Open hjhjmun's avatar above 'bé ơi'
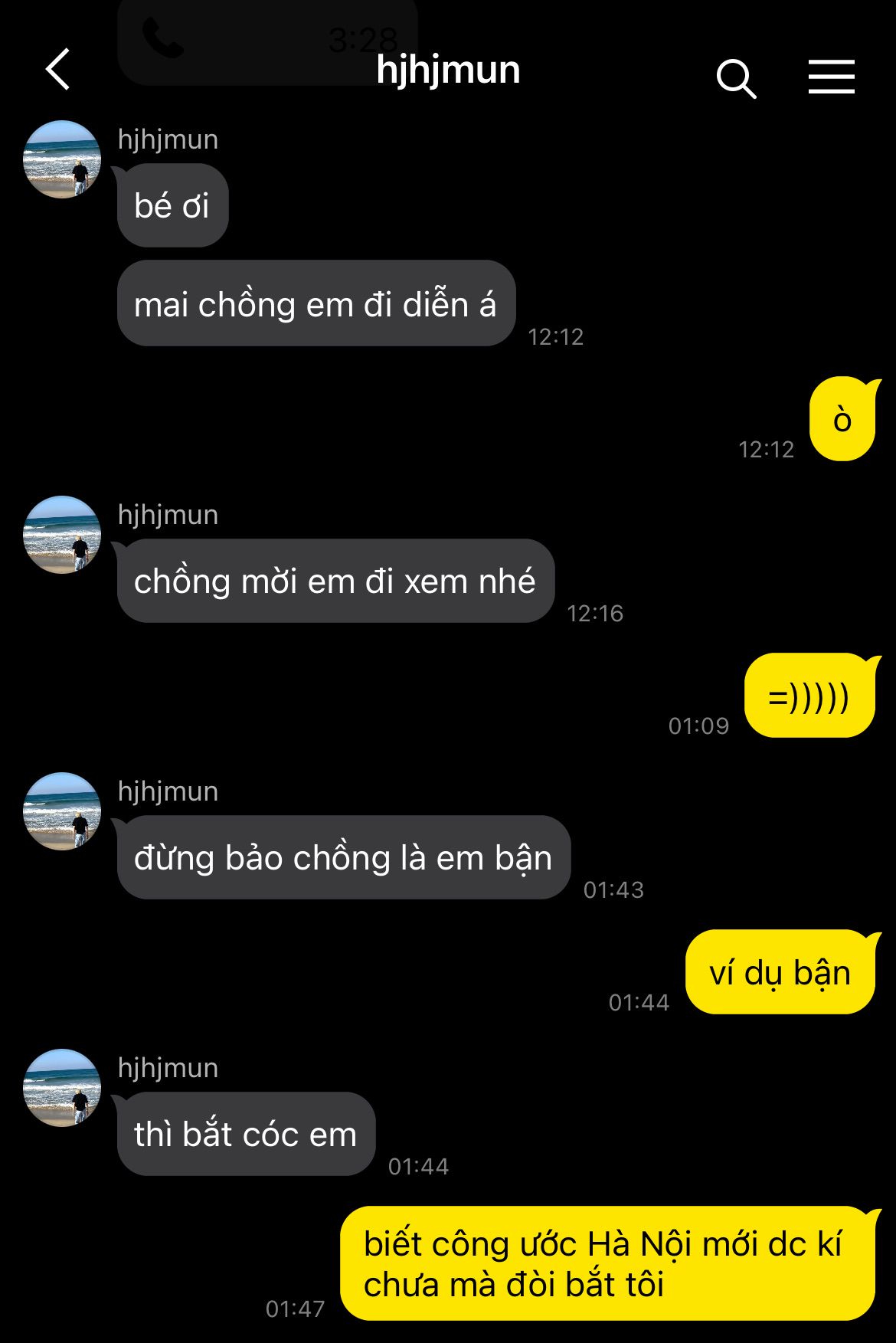896x1343 pixels. (62, 159)
